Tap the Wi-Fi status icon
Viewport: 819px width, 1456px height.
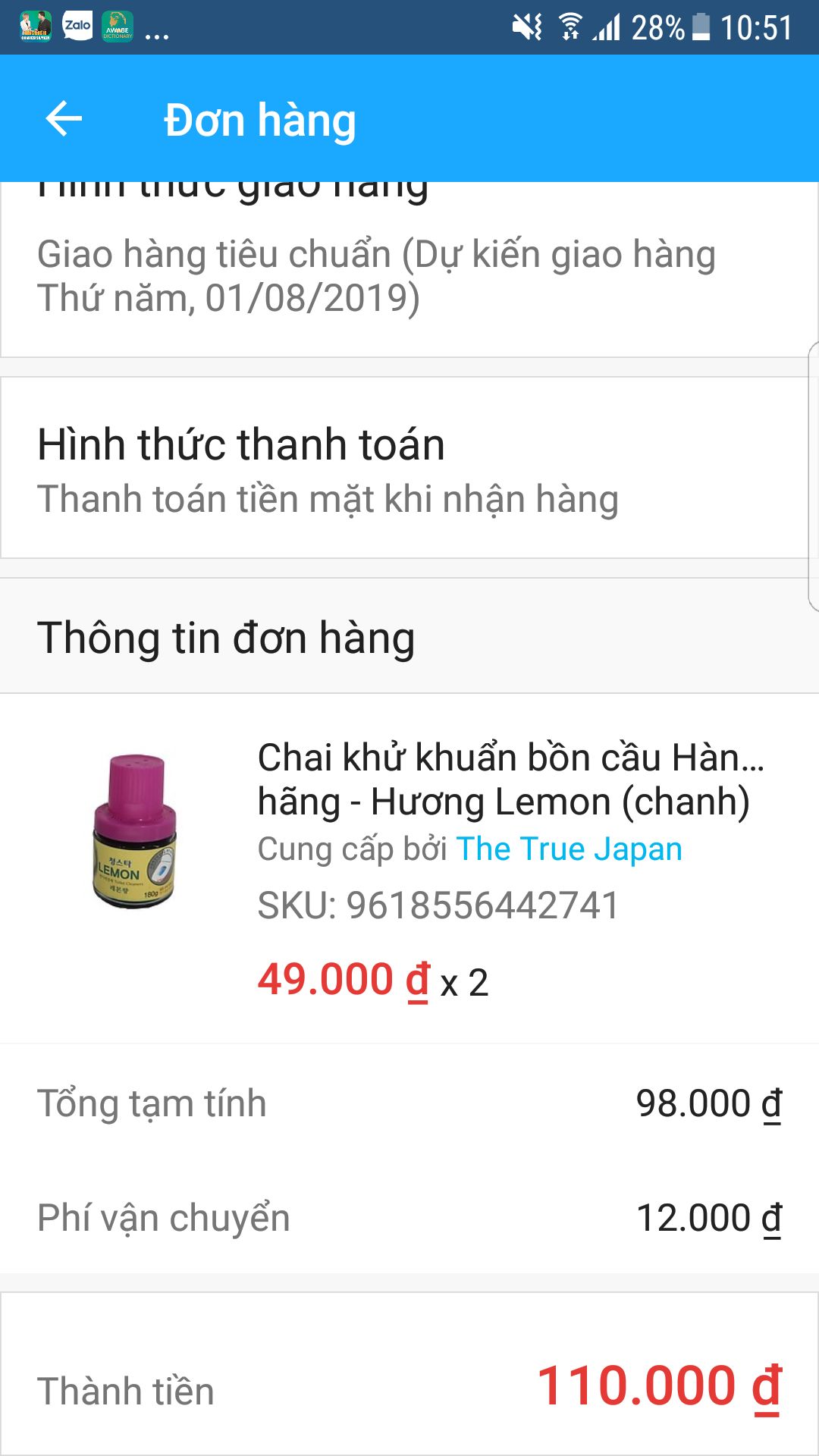[x=571, y=24]
